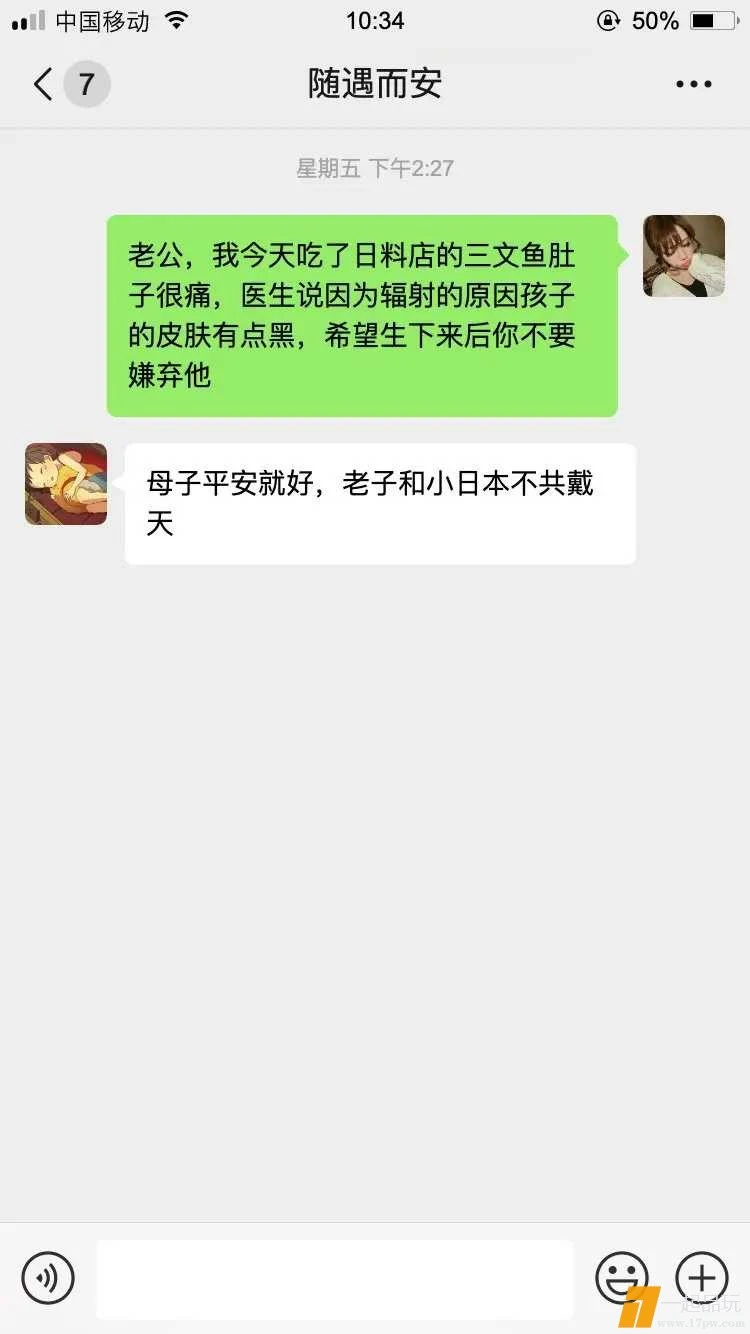Open the chat overflow menu

693,84
